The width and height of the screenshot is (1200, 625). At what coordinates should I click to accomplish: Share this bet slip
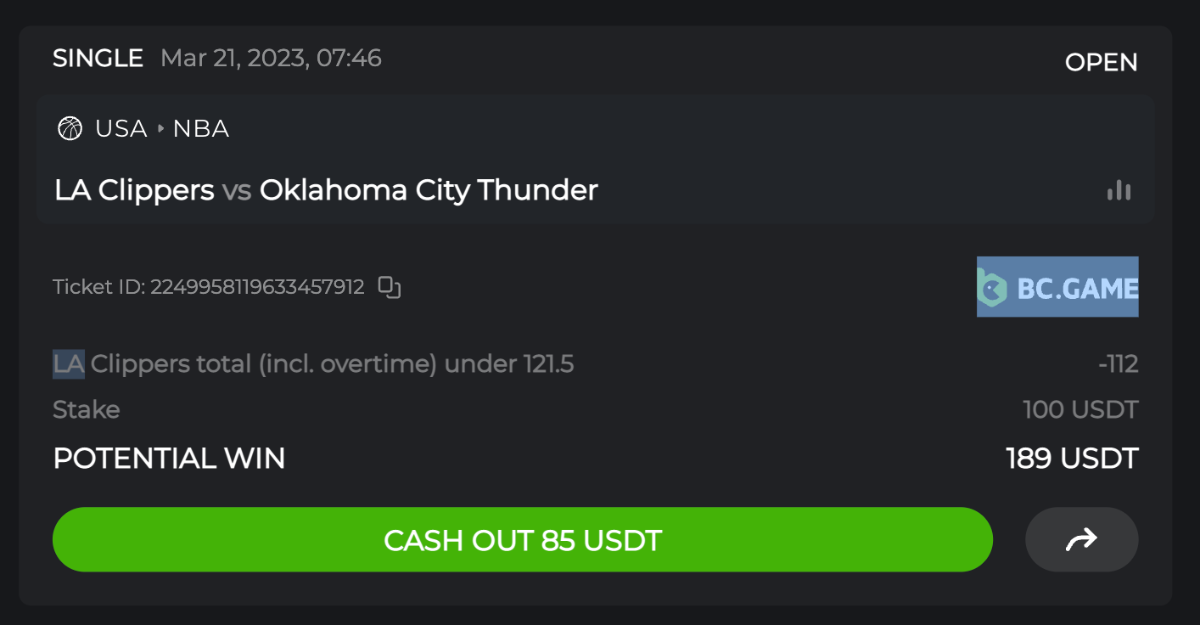[1081, 540]
